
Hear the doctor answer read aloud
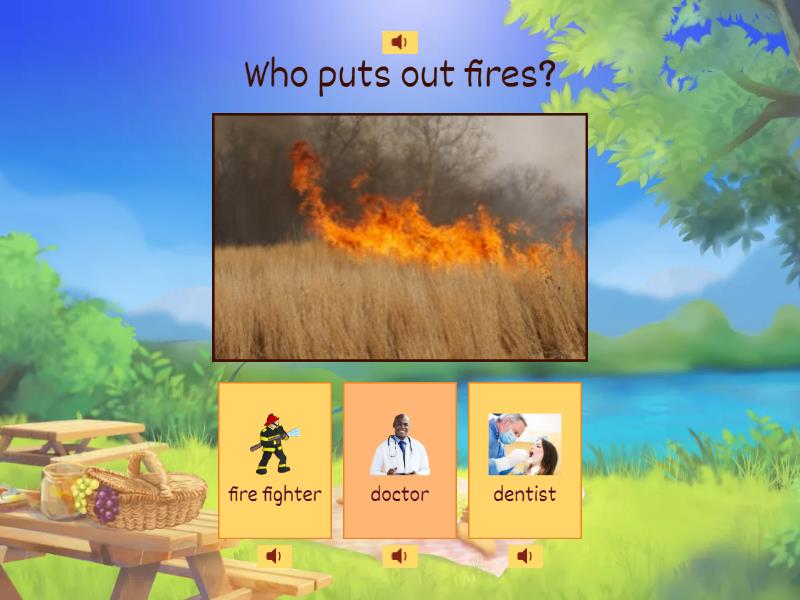[399, 556]
